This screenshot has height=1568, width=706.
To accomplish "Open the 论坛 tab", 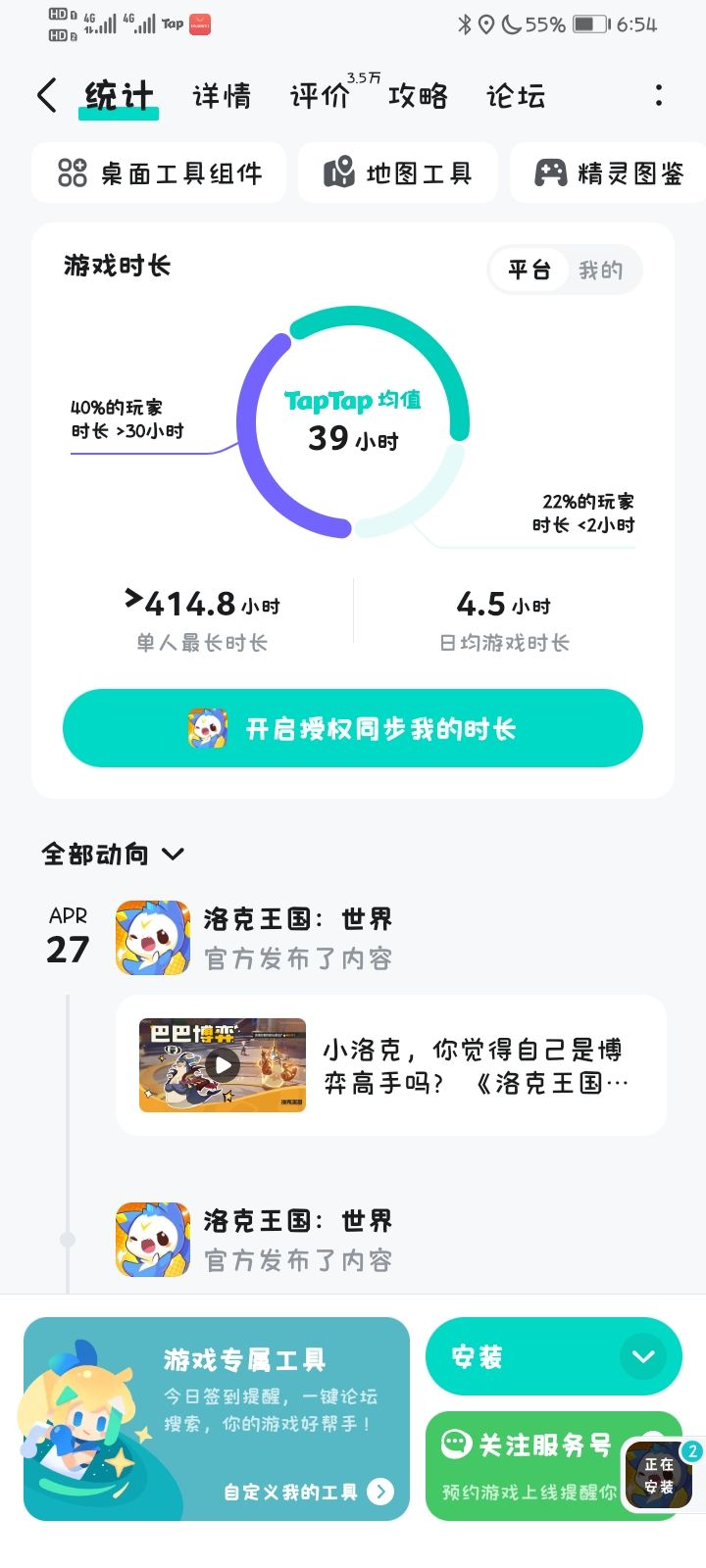I will click(x=513, y=95).
